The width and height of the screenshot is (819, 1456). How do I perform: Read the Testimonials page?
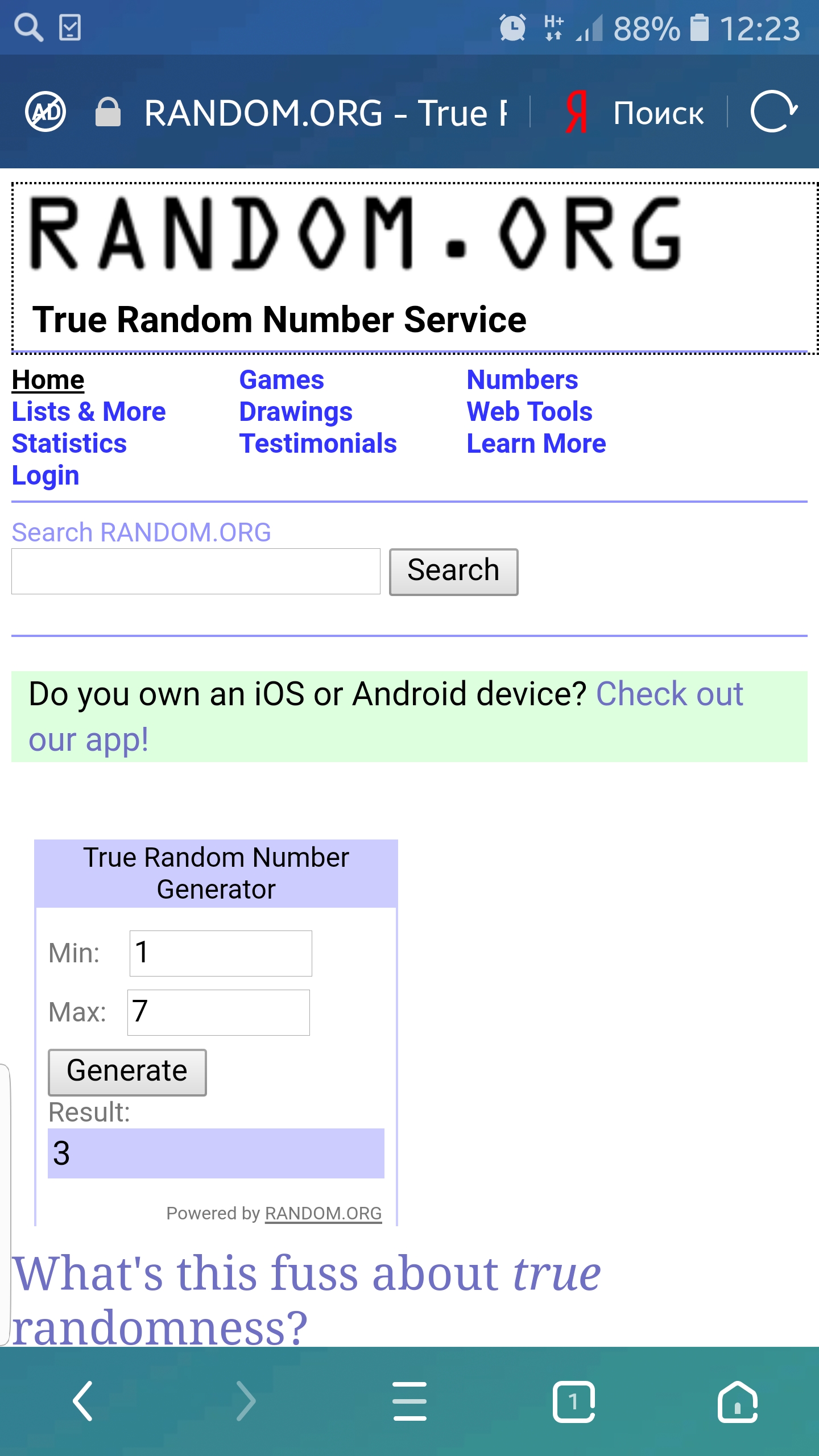tap(317, 444)
